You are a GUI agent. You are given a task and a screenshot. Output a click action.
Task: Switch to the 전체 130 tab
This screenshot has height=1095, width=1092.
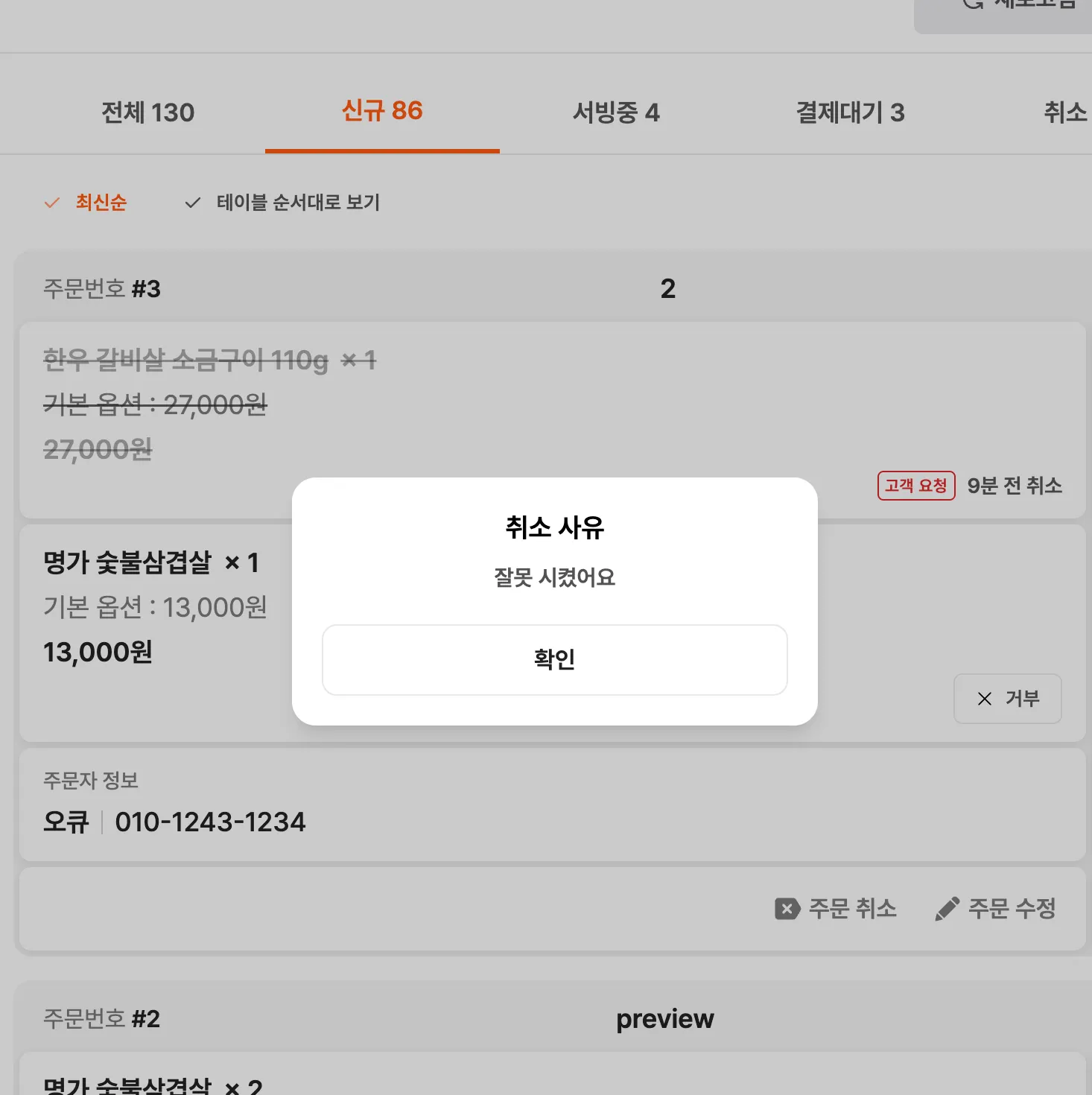(x=147, y=112)
